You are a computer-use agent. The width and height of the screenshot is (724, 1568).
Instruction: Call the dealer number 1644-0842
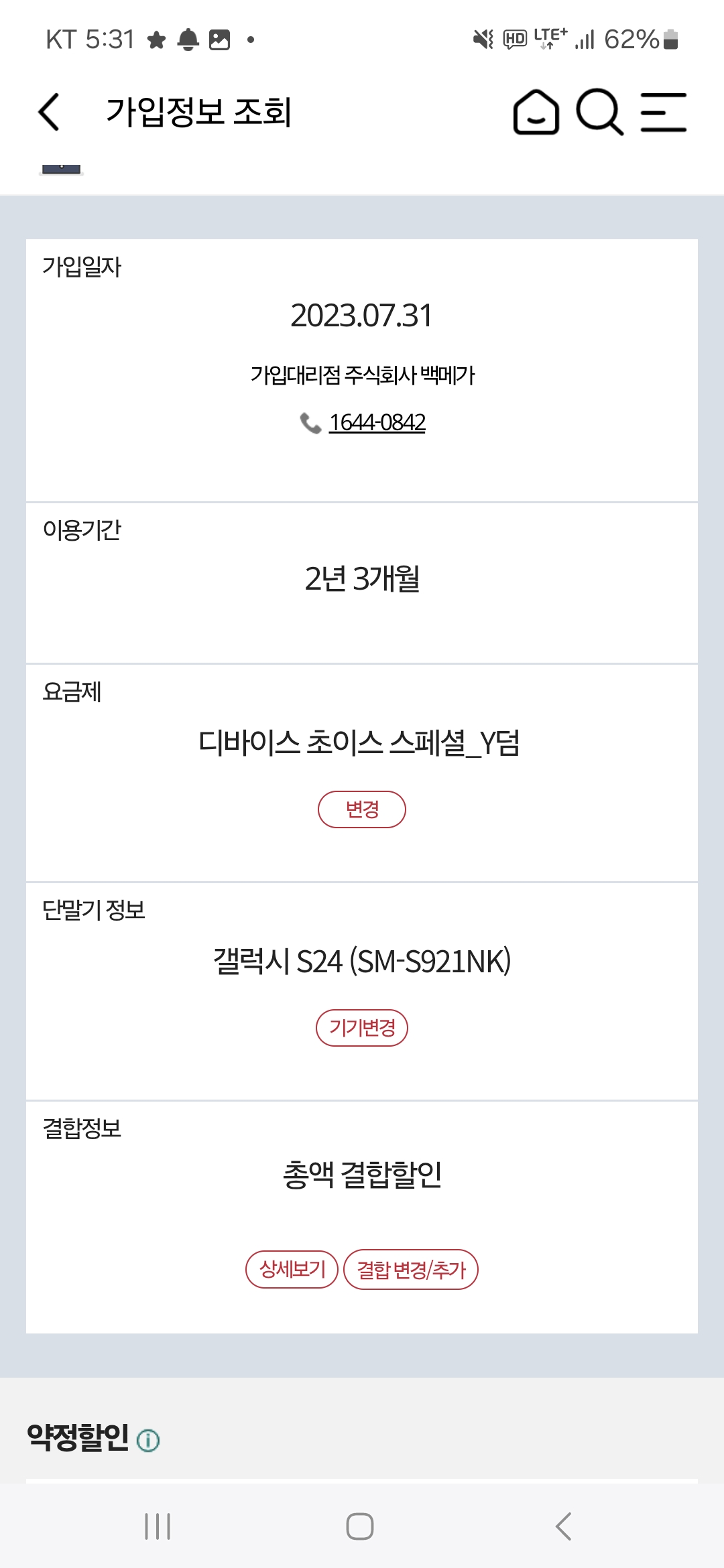pos(377,423)
